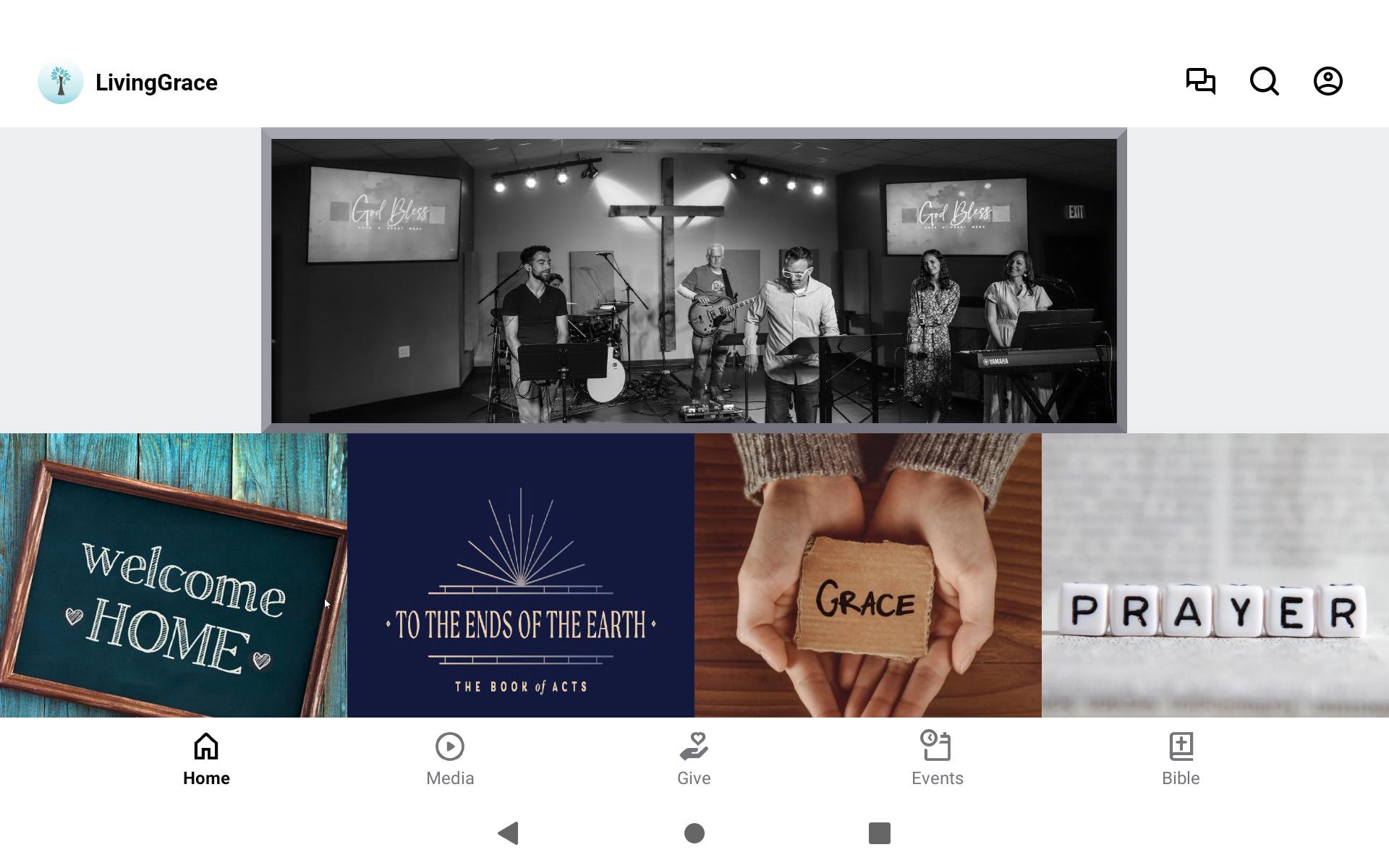Open the messages chat icon
Image resolution: width=1389 pixels, height=868 pixels.
coord(1200,81)
